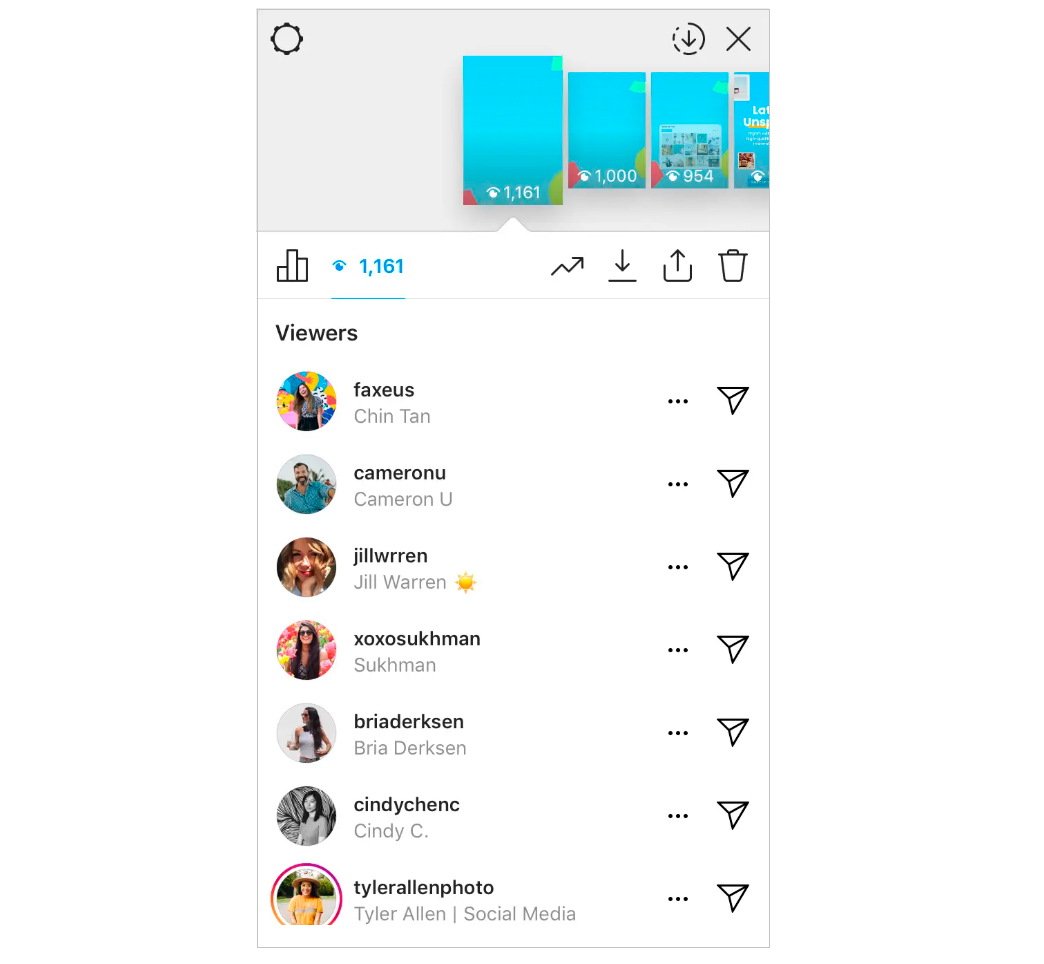This screenshot has width=1044, height=964.
Task: Switch to the 1,161 viewers tab
Action: [368, 267]
